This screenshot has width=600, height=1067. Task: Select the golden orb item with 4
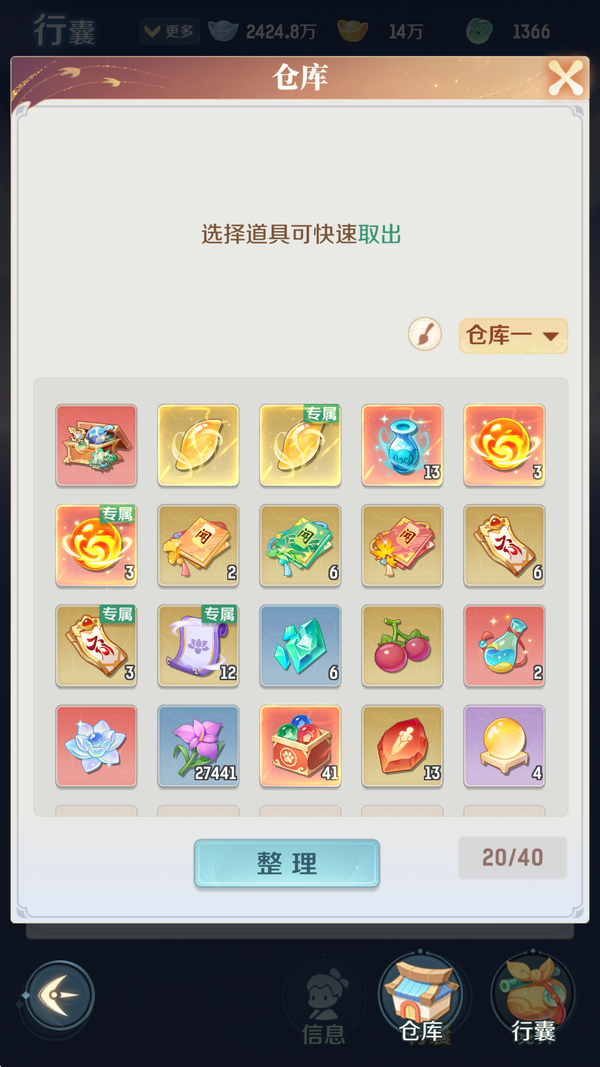click(x=504, y=746)
